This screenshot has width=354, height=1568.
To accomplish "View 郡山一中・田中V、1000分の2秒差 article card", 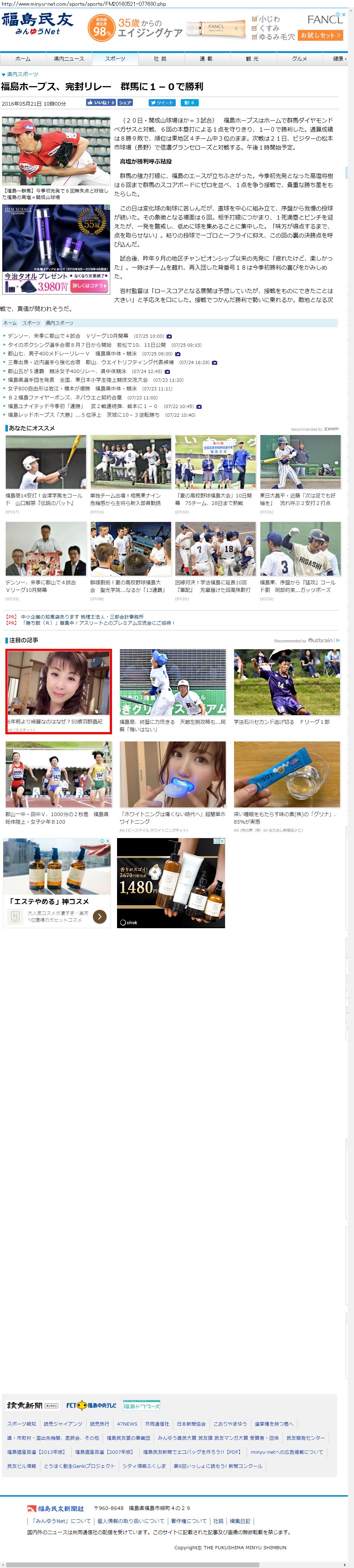I will pyautogui.click(x=57, y=817).
